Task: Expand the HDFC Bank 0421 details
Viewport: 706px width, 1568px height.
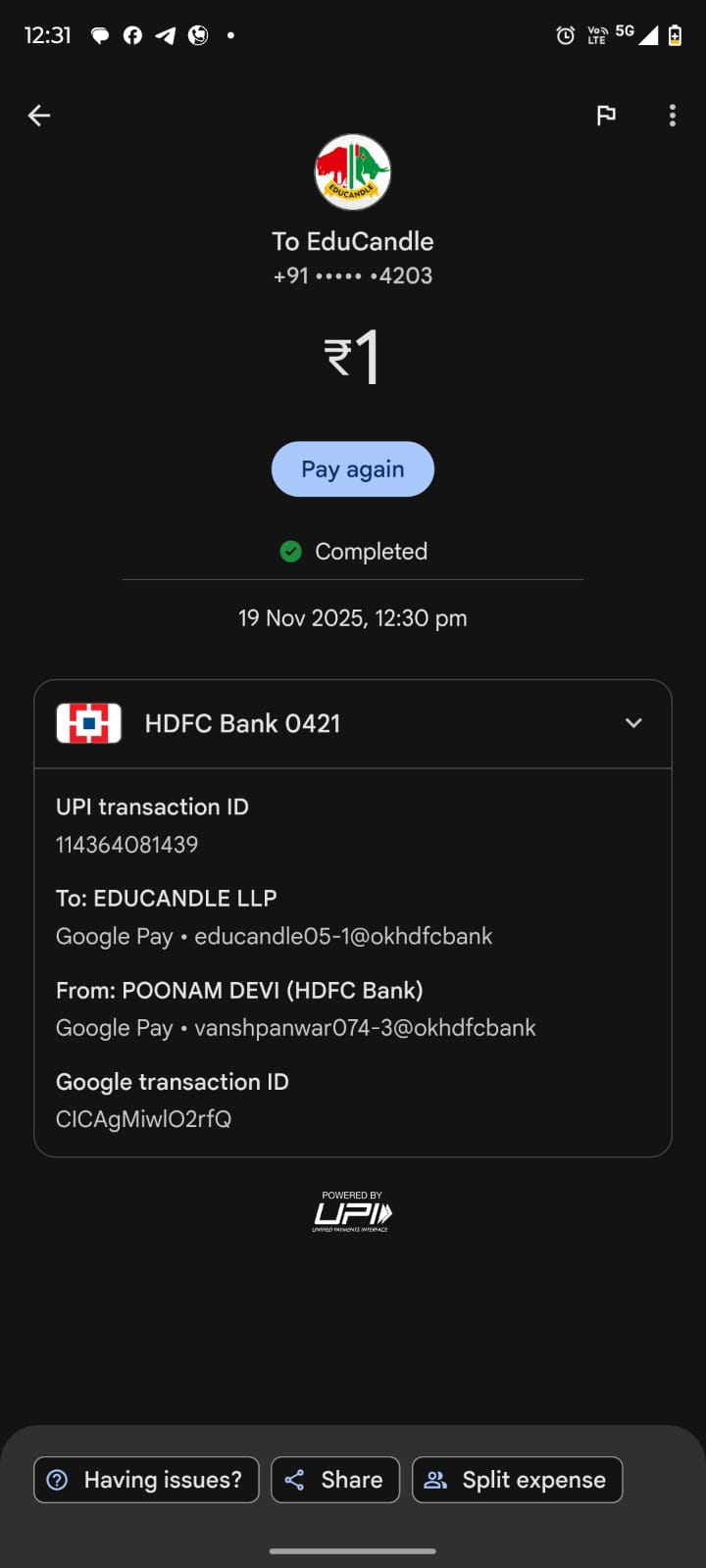Action: [633, 723]
